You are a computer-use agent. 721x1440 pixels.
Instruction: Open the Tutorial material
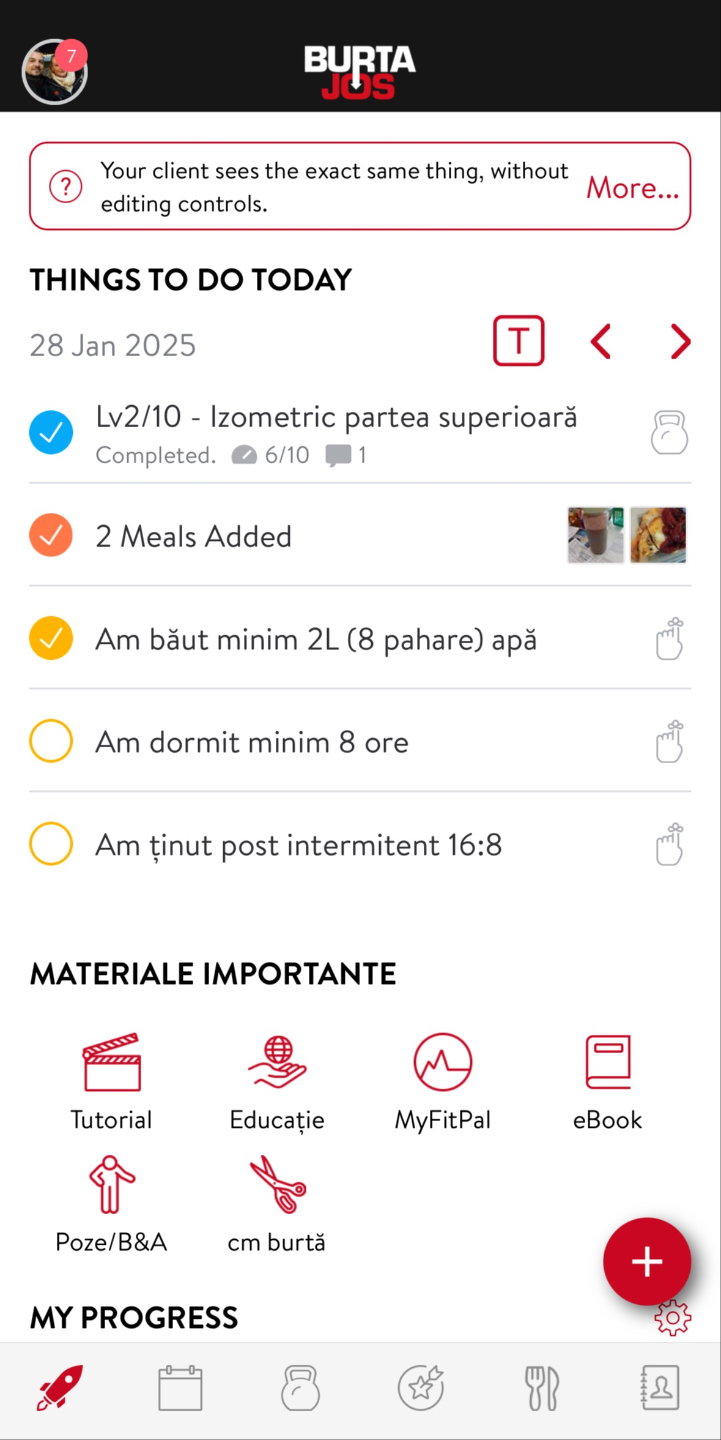111,1082
